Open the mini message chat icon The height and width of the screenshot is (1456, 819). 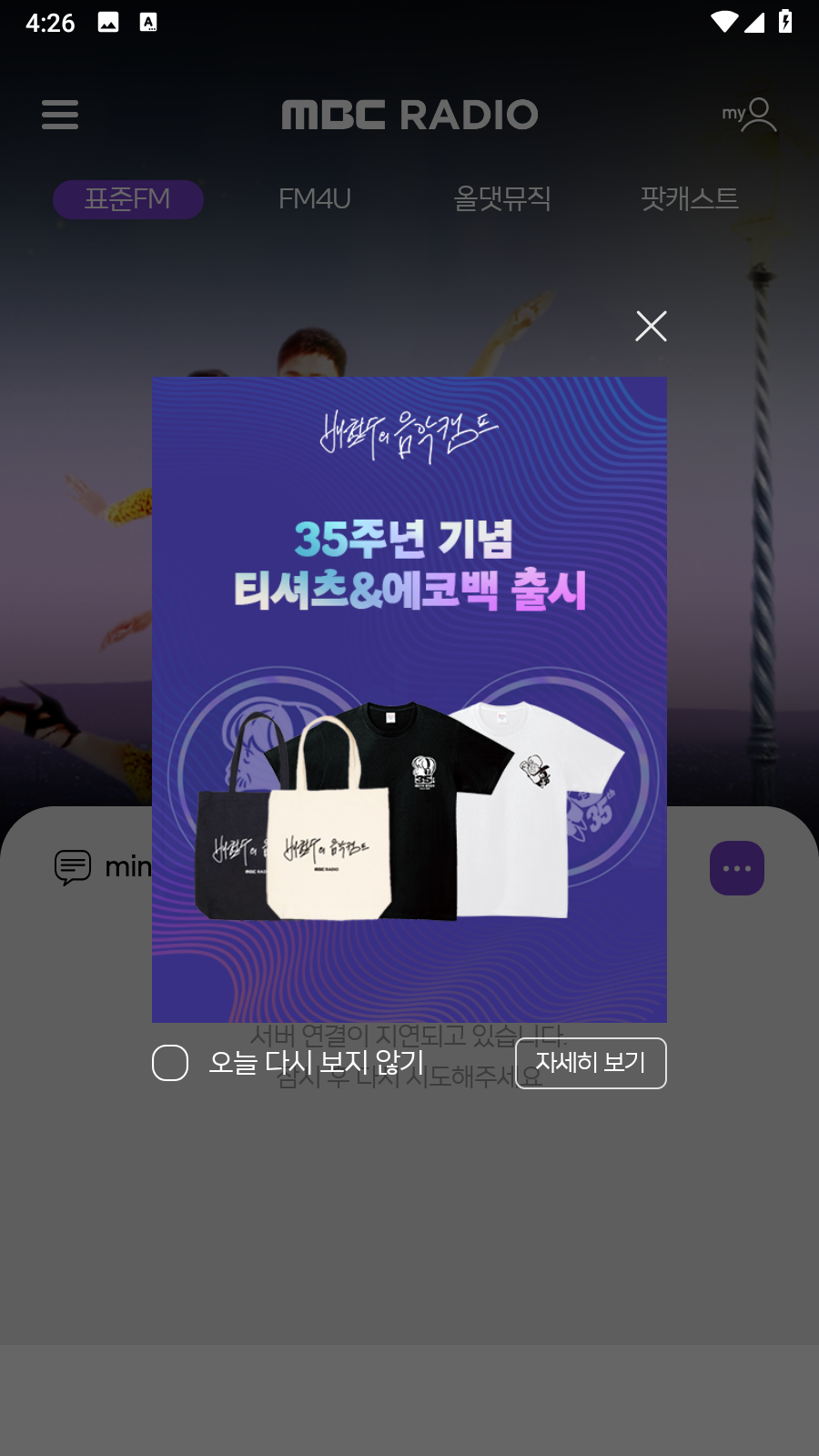click(x=73, y=867)
